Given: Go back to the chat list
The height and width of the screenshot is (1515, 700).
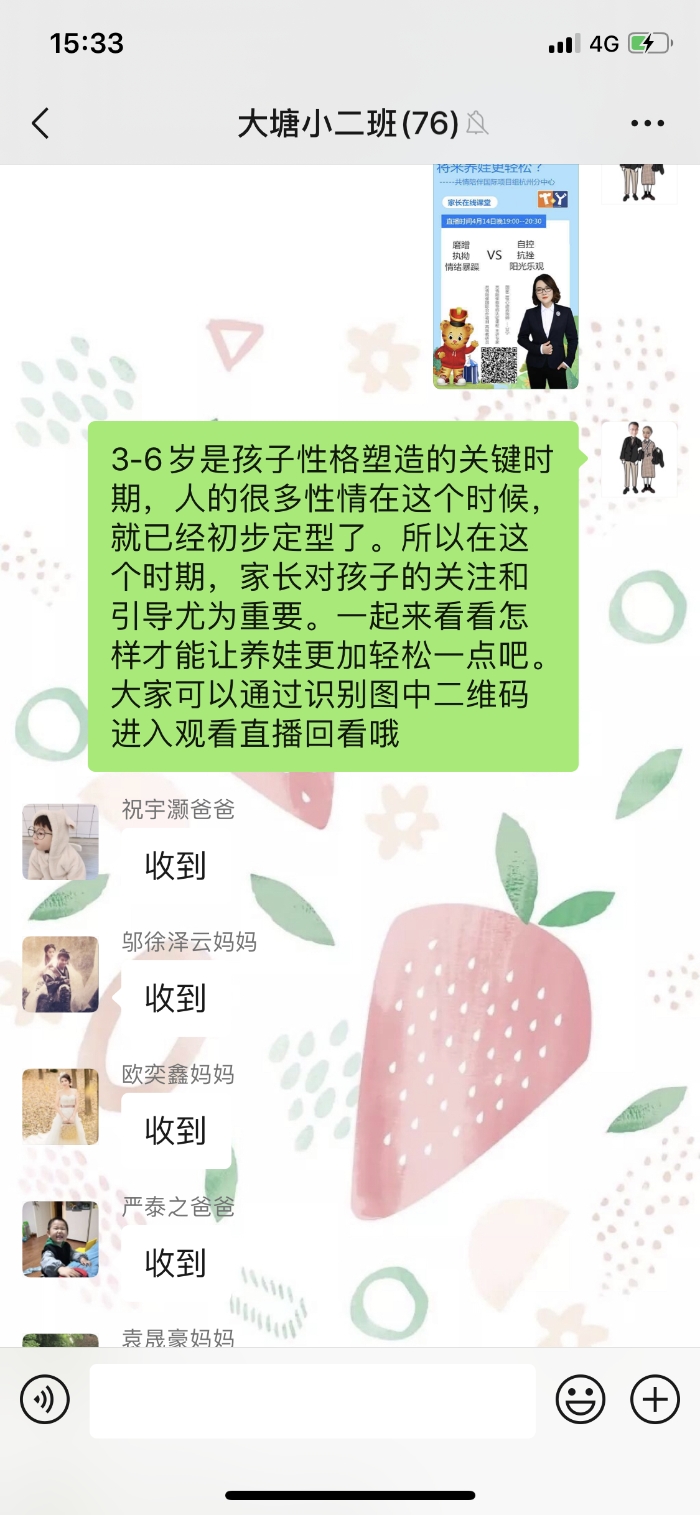Looking at the screenshot, I should pyautogui.click(x=40, y=124).
